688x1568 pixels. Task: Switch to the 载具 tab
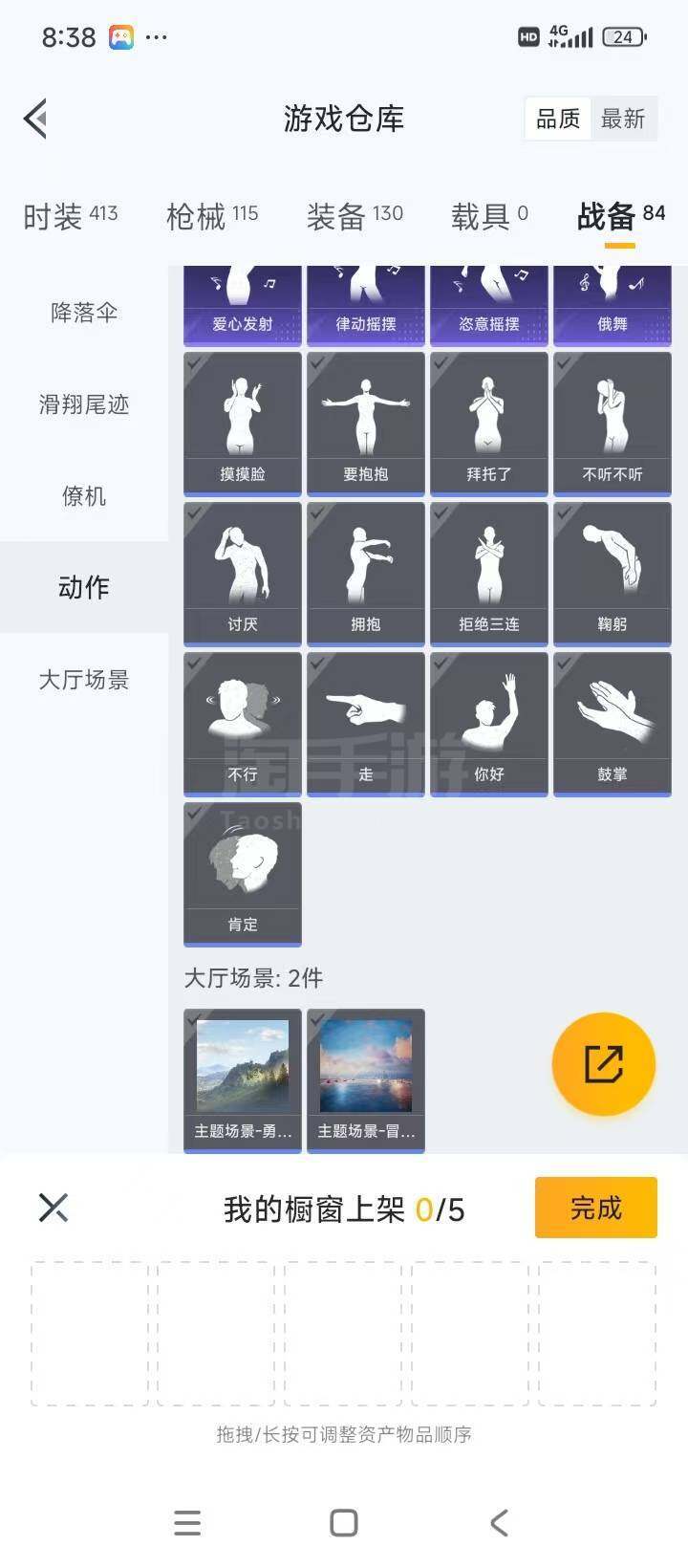489,217
